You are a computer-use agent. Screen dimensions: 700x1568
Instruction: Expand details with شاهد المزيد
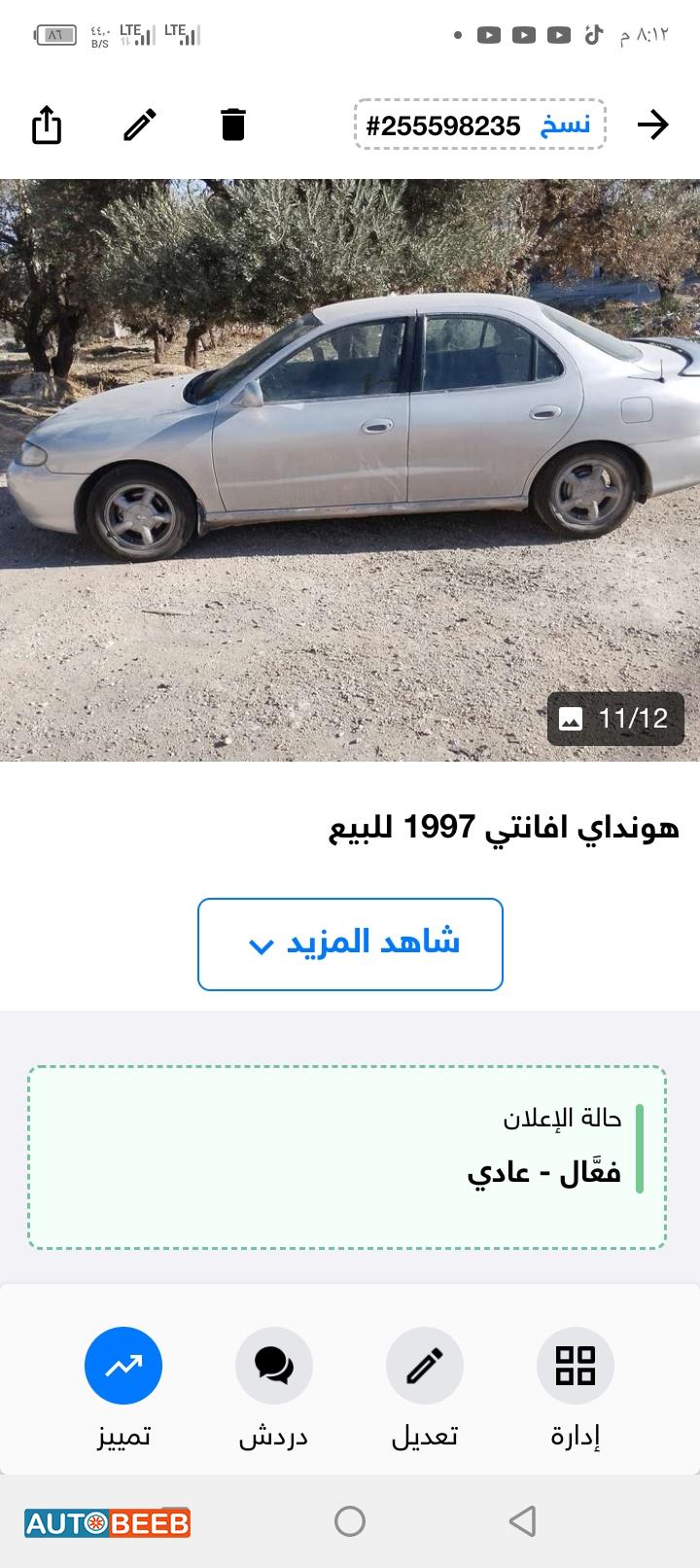(350, 944)
